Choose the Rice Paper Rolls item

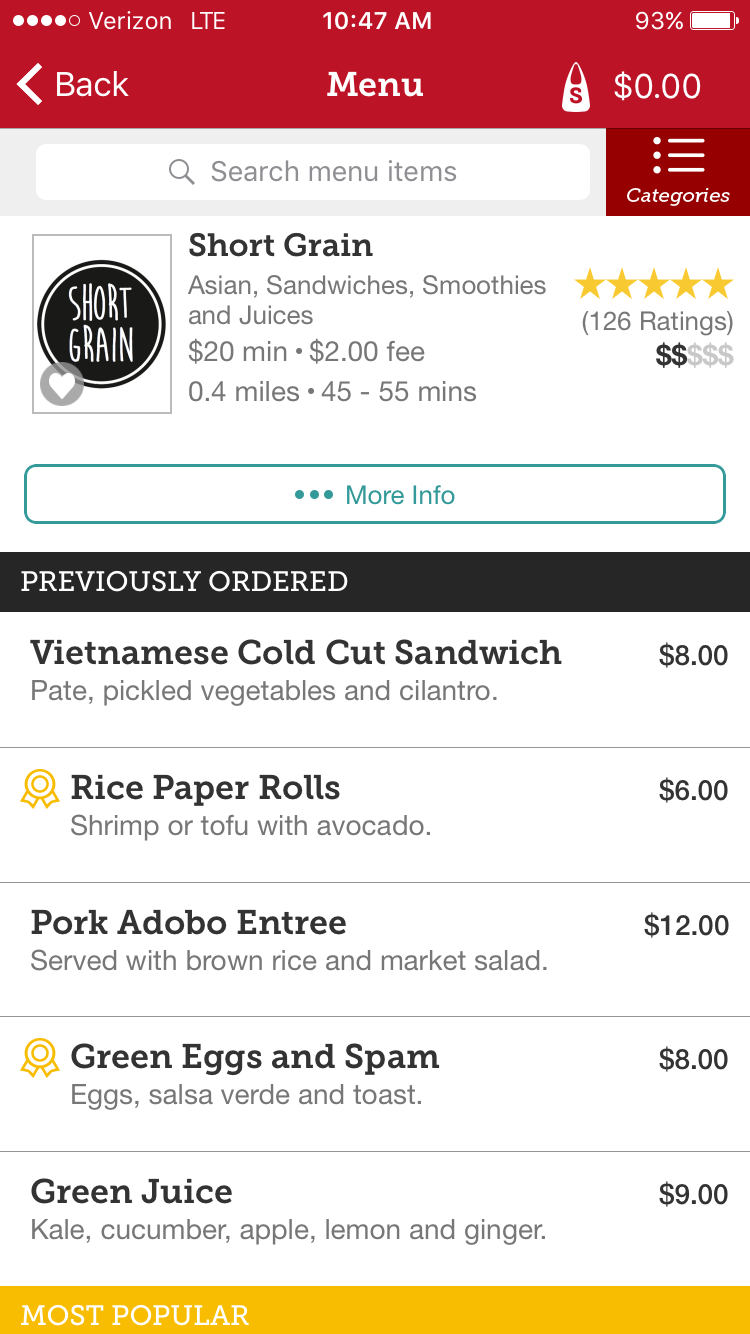click(x=375, y=815)
